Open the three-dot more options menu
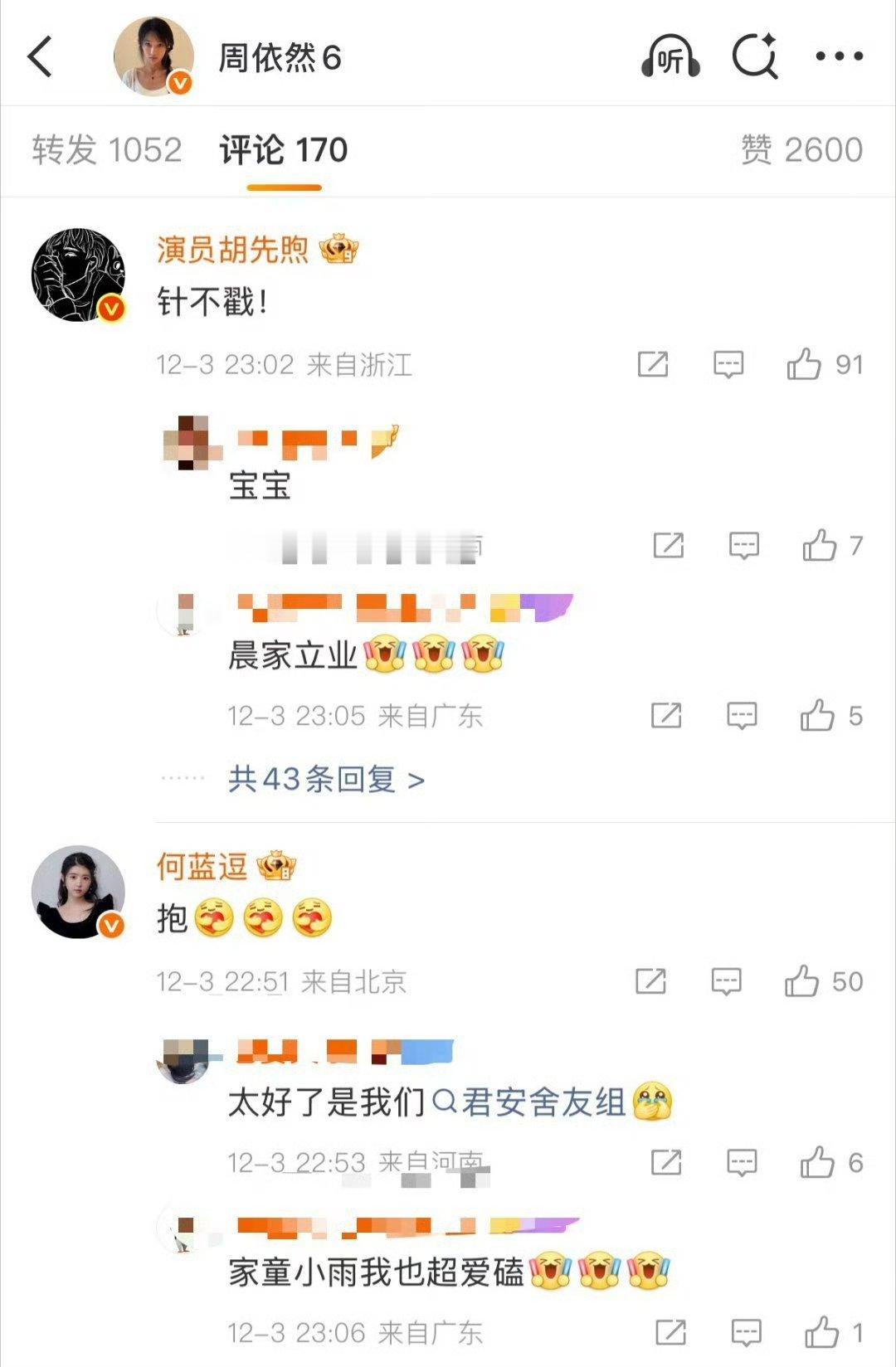This screenshot has width=896, height=1367. 840,56
